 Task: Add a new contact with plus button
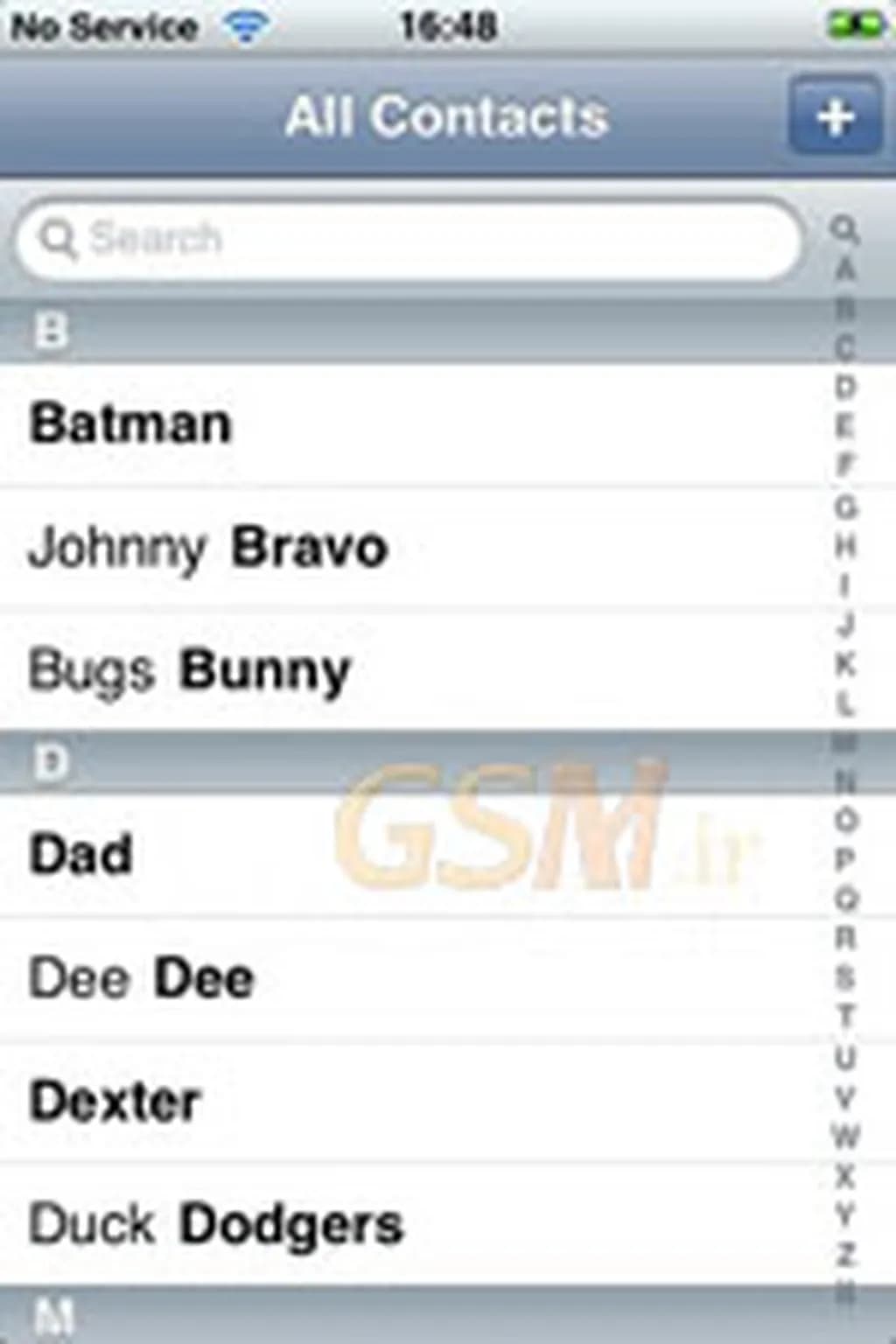(x=834, y=116)
